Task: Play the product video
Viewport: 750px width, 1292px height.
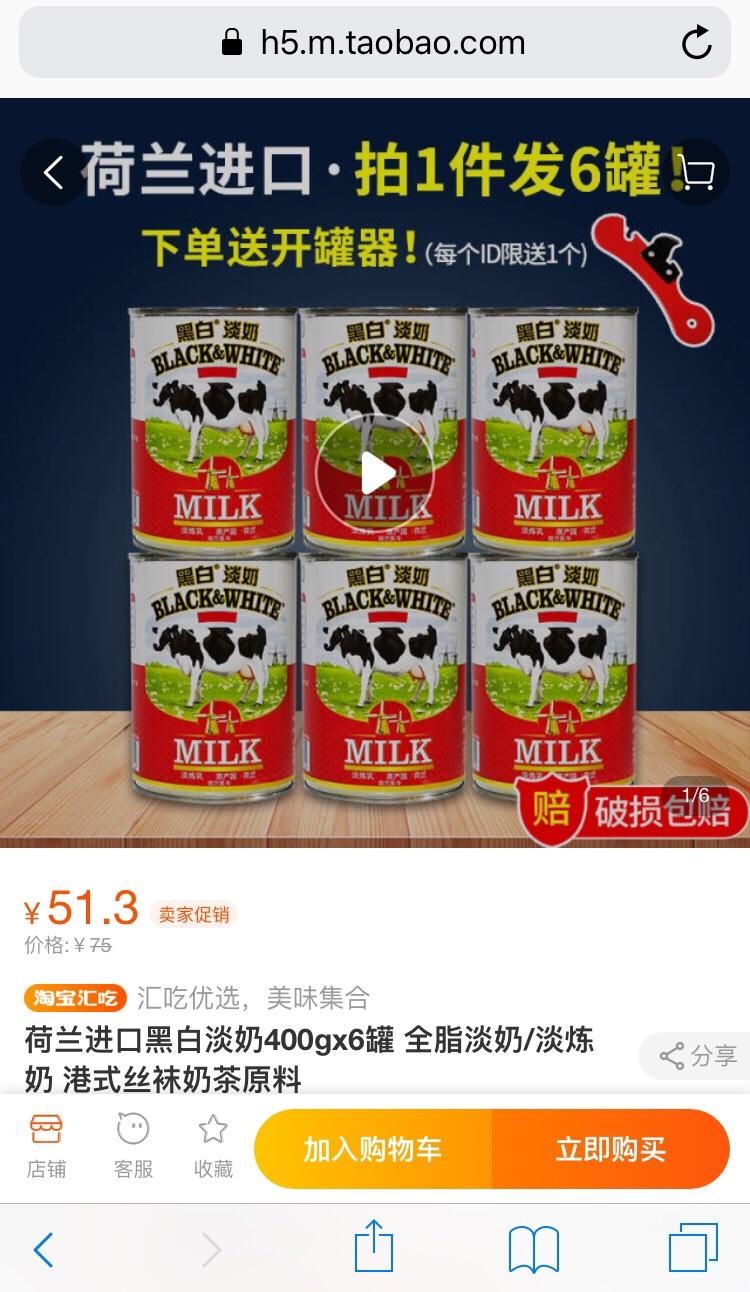Action: tap(375, 472)
